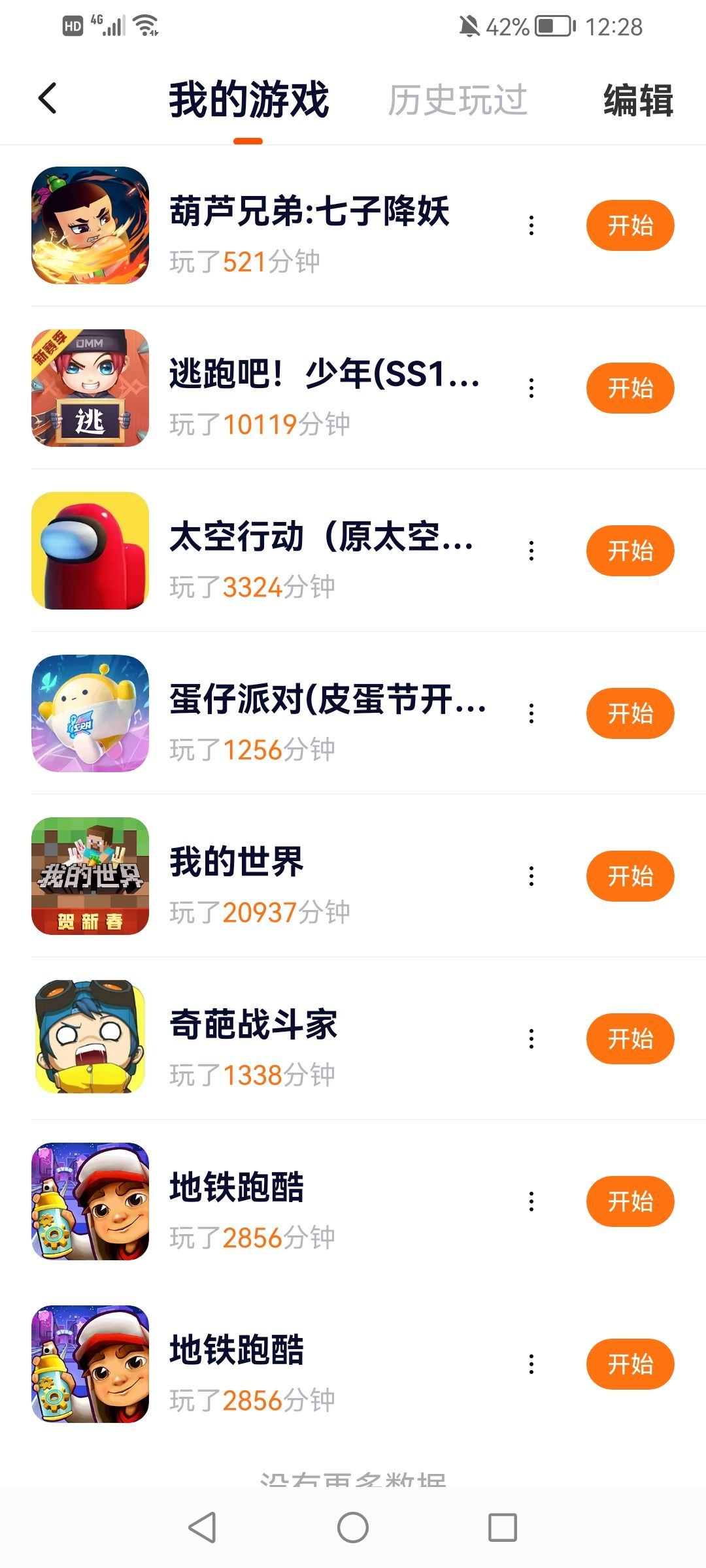Go back using the top-left arrow
This screenshot has width=706, height=1568.
point(48,99)
